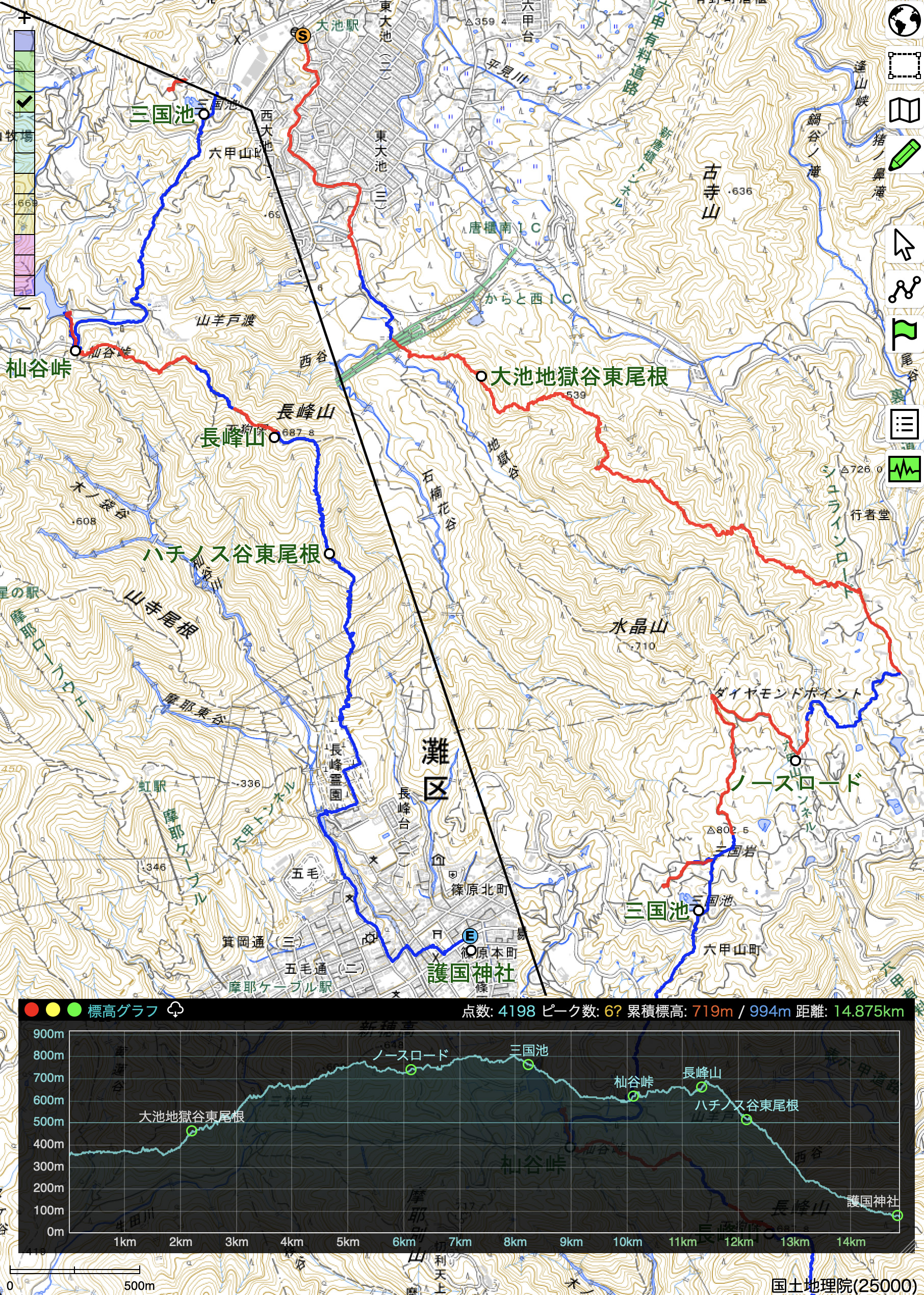Zoom out with the minus button

(24, 308)
